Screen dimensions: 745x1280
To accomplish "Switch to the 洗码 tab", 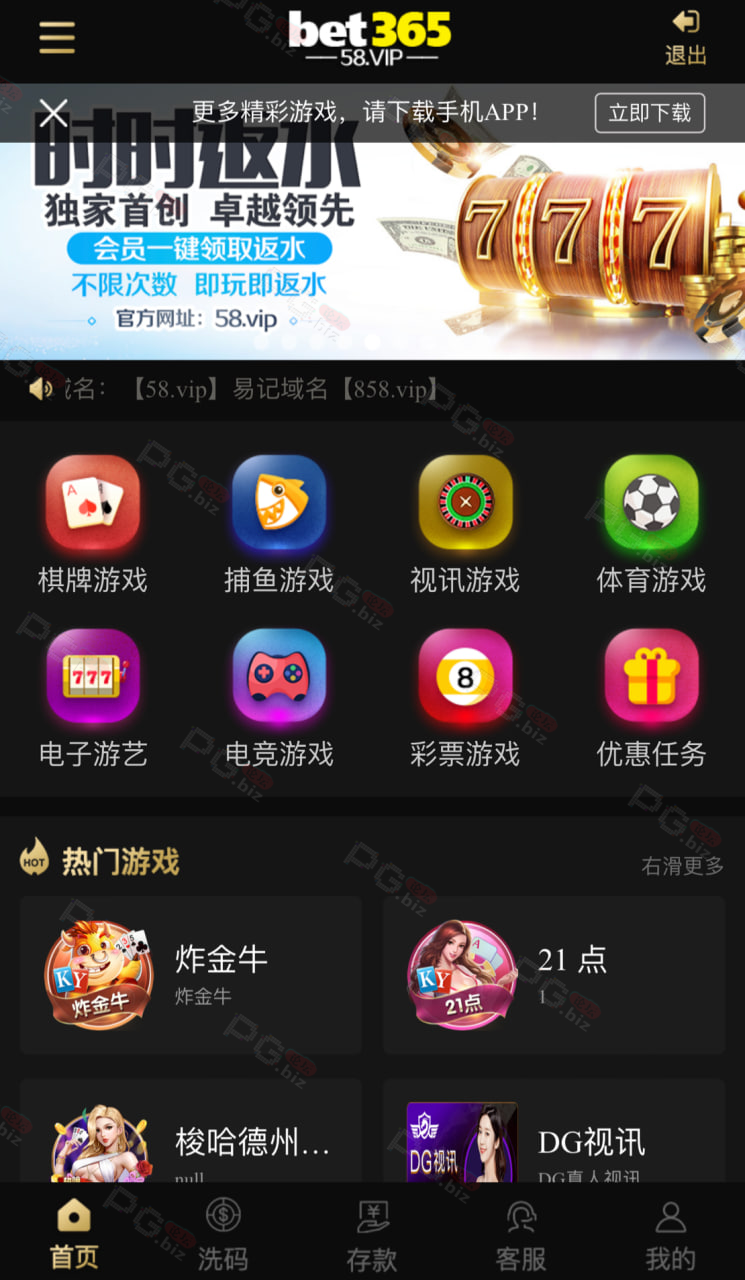I will point(223,1235).
